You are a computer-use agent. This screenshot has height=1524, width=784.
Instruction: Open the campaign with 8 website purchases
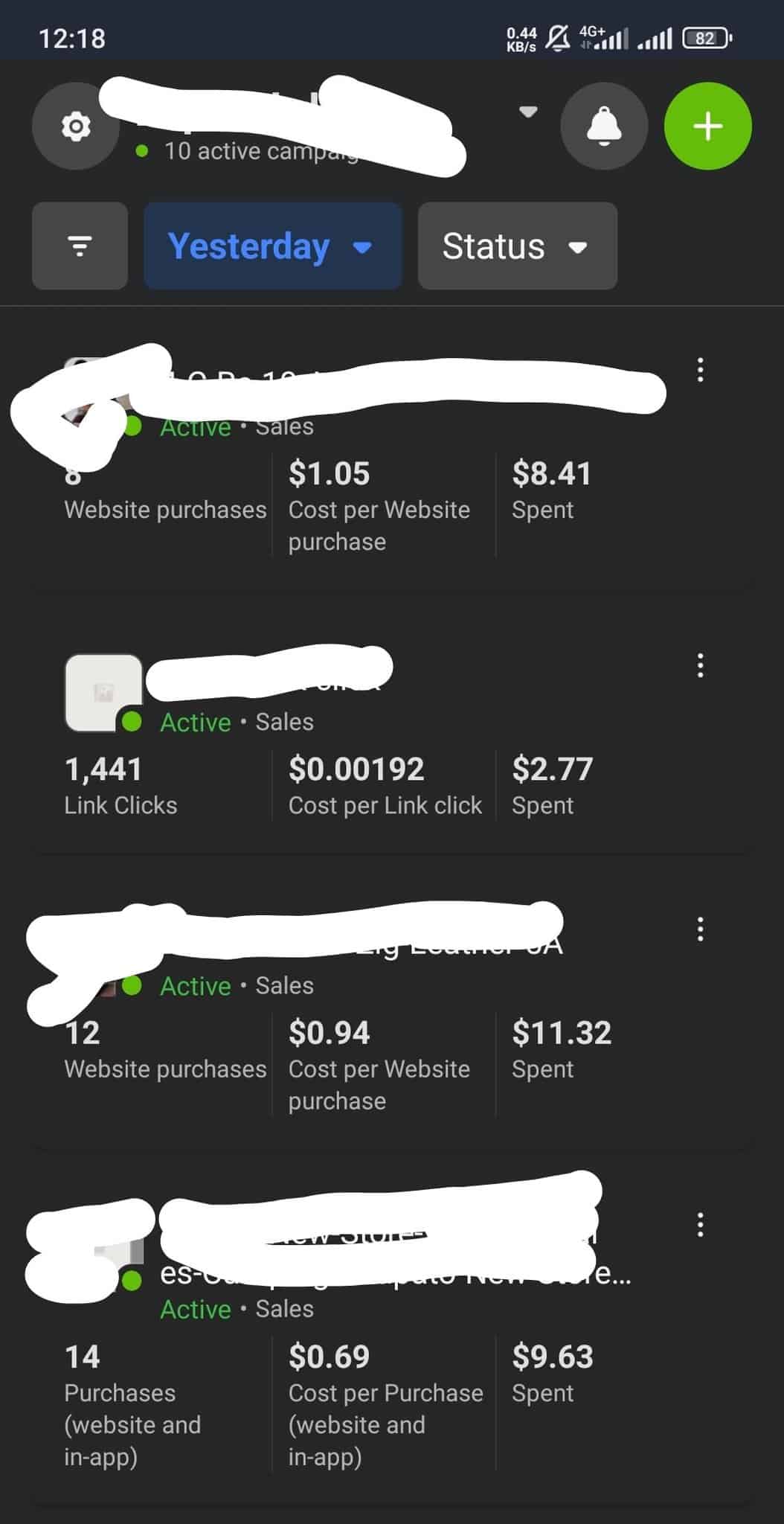coord(392,461)
